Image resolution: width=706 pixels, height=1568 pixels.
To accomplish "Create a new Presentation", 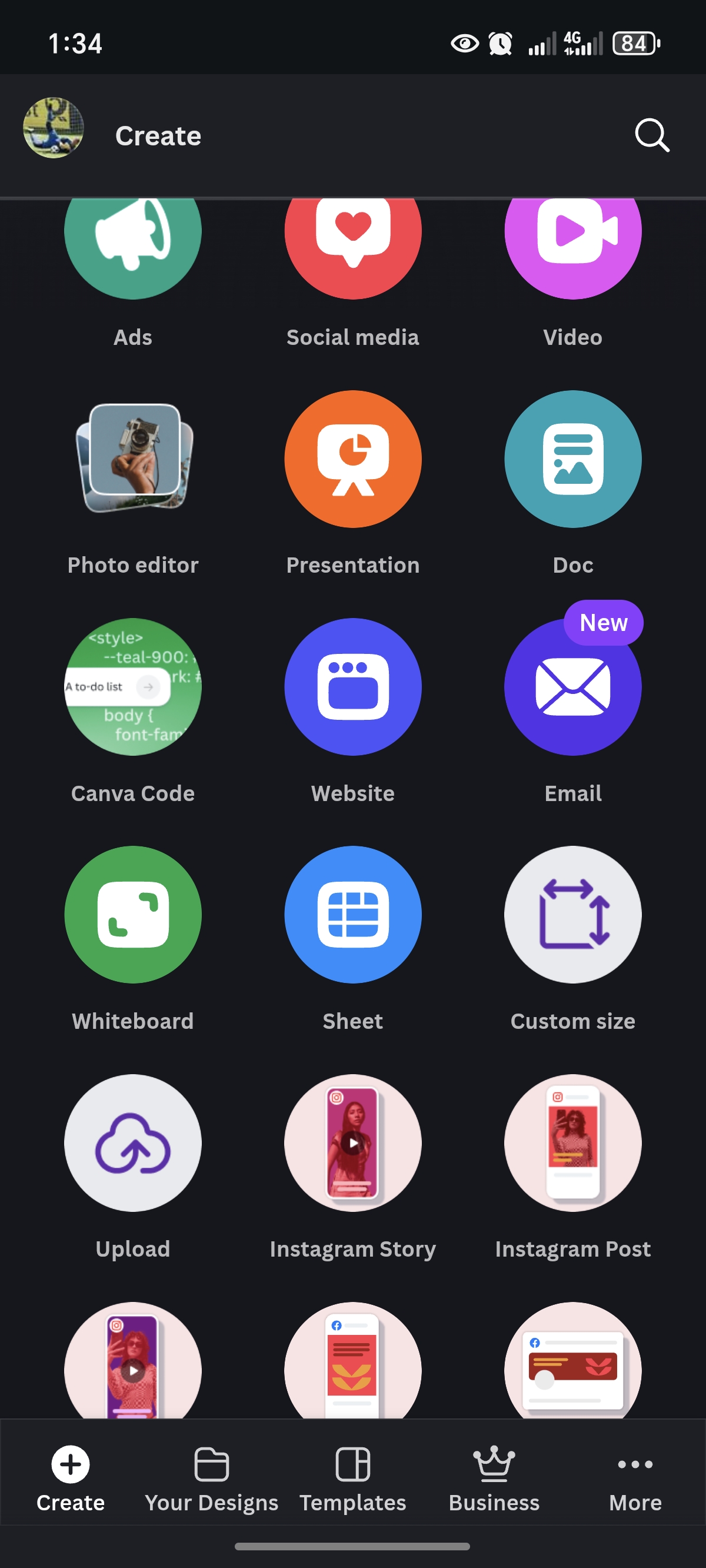I will tap(353, 460).
